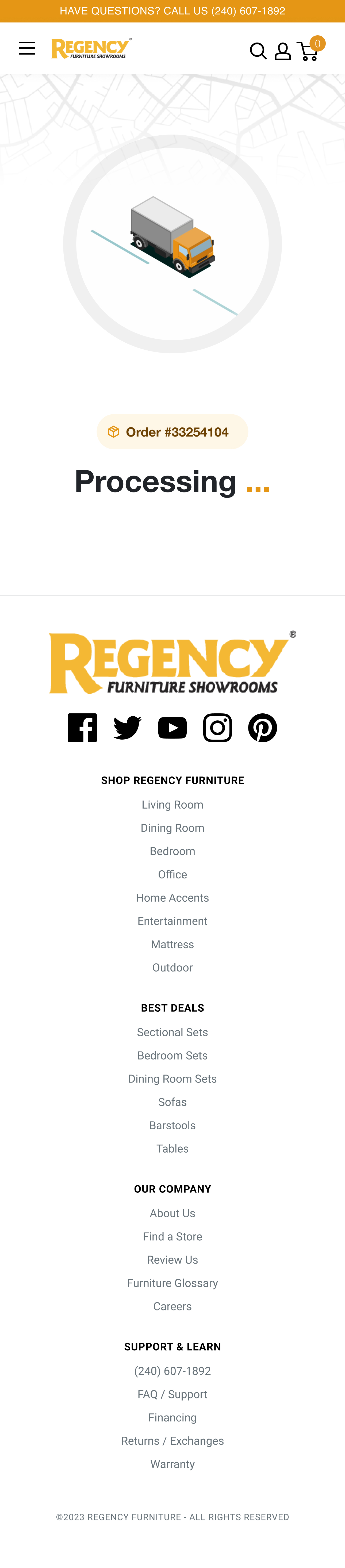The image size is (345, 1568).
Task: Open the search magnifier icon
Action: tap(258, 51)
